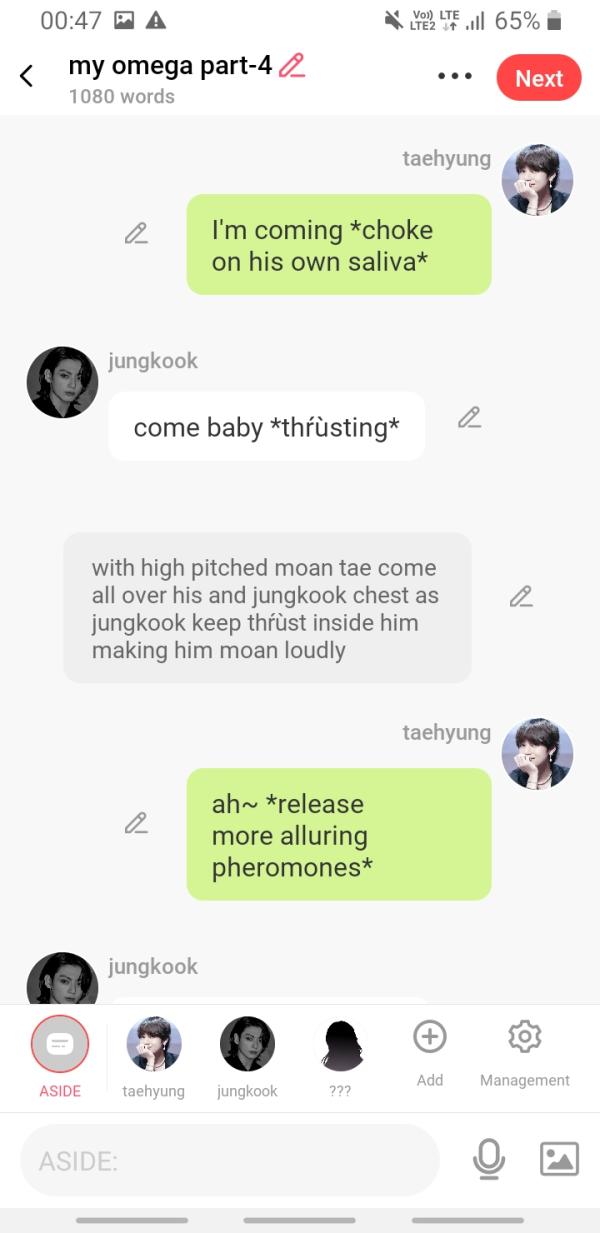Focus the ASIDE text input field
The width and height of the screenshot is (600, 1233).
click(230, 1161)
